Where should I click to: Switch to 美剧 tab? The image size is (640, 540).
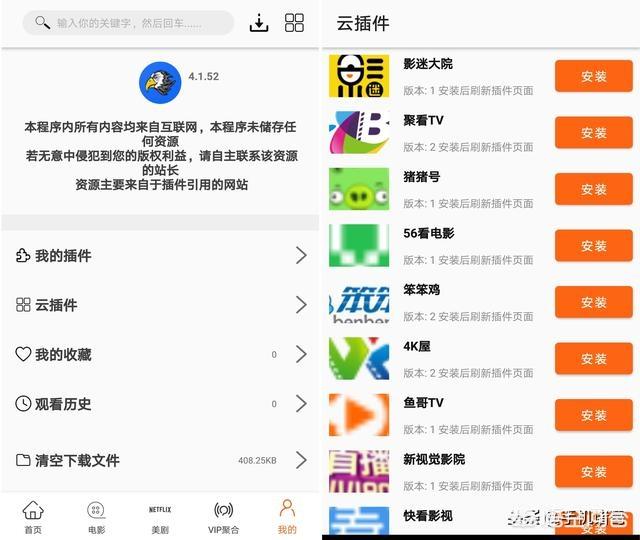pyautogui.click(x=160, y=516)
